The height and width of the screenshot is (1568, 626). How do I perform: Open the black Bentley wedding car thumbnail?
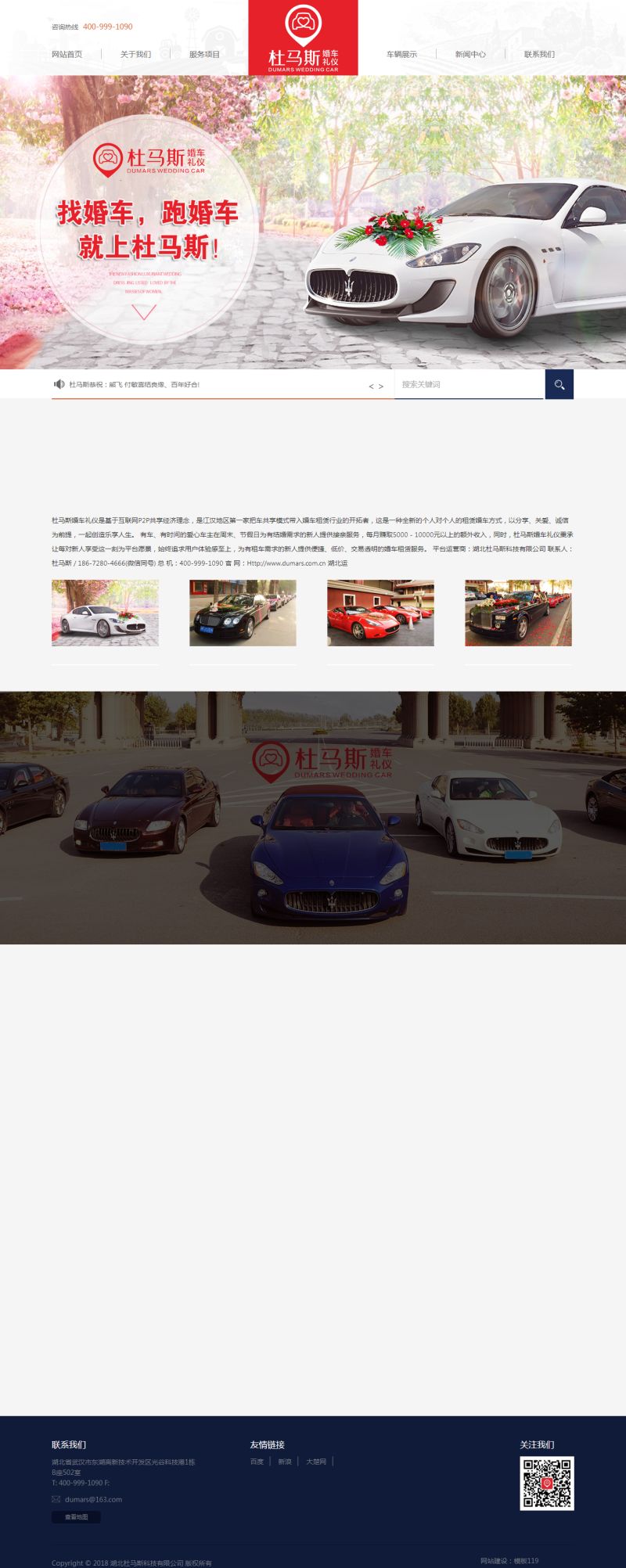coord(243,613)
